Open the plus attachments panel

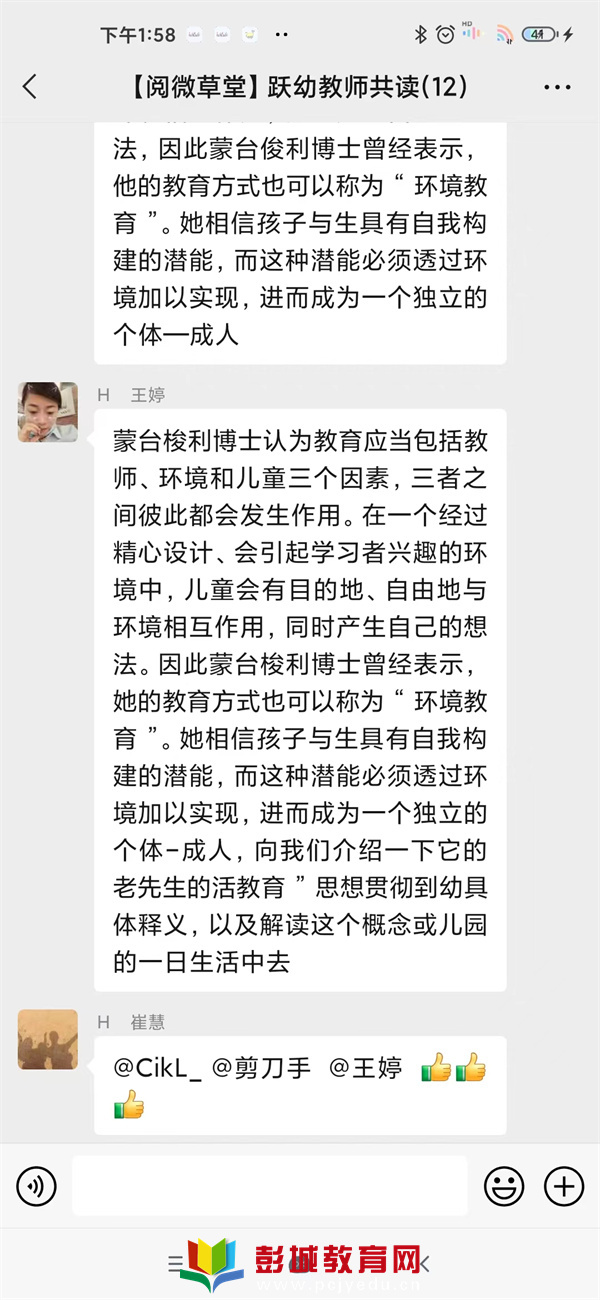[x=563, y=1186]
